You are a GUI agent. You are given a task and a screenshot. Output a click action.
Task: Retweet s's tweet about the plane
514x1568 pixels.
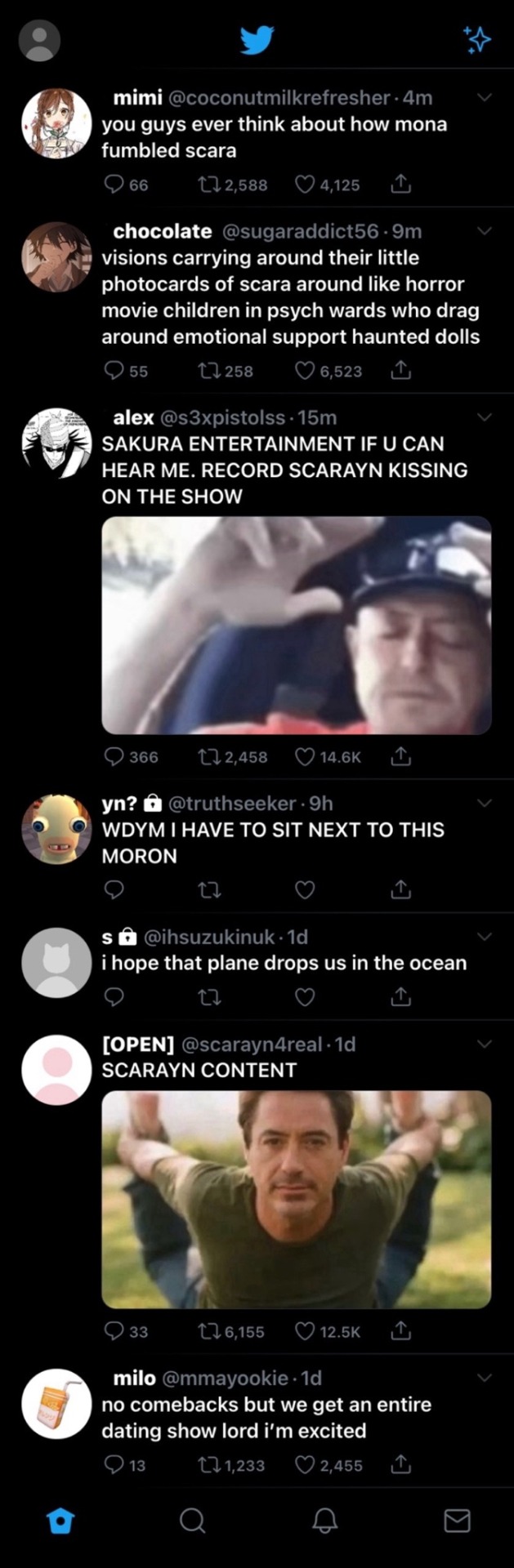tap(209, 997)
